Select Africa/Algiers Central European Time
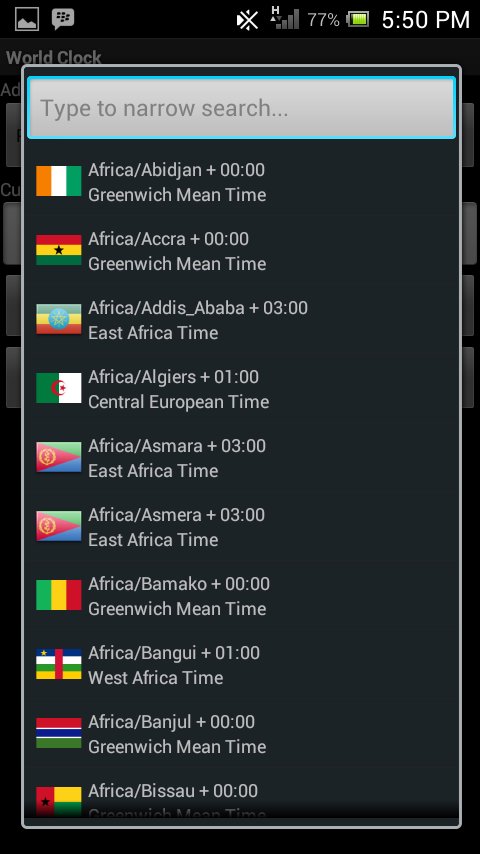The height and width of the screenshot is (854, 480). tap(241, 389)
